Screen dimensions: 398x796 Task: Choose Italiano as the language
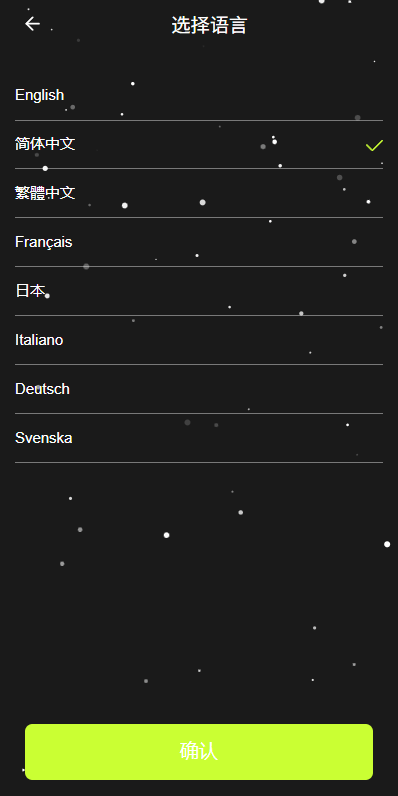(x=199, y=340)
